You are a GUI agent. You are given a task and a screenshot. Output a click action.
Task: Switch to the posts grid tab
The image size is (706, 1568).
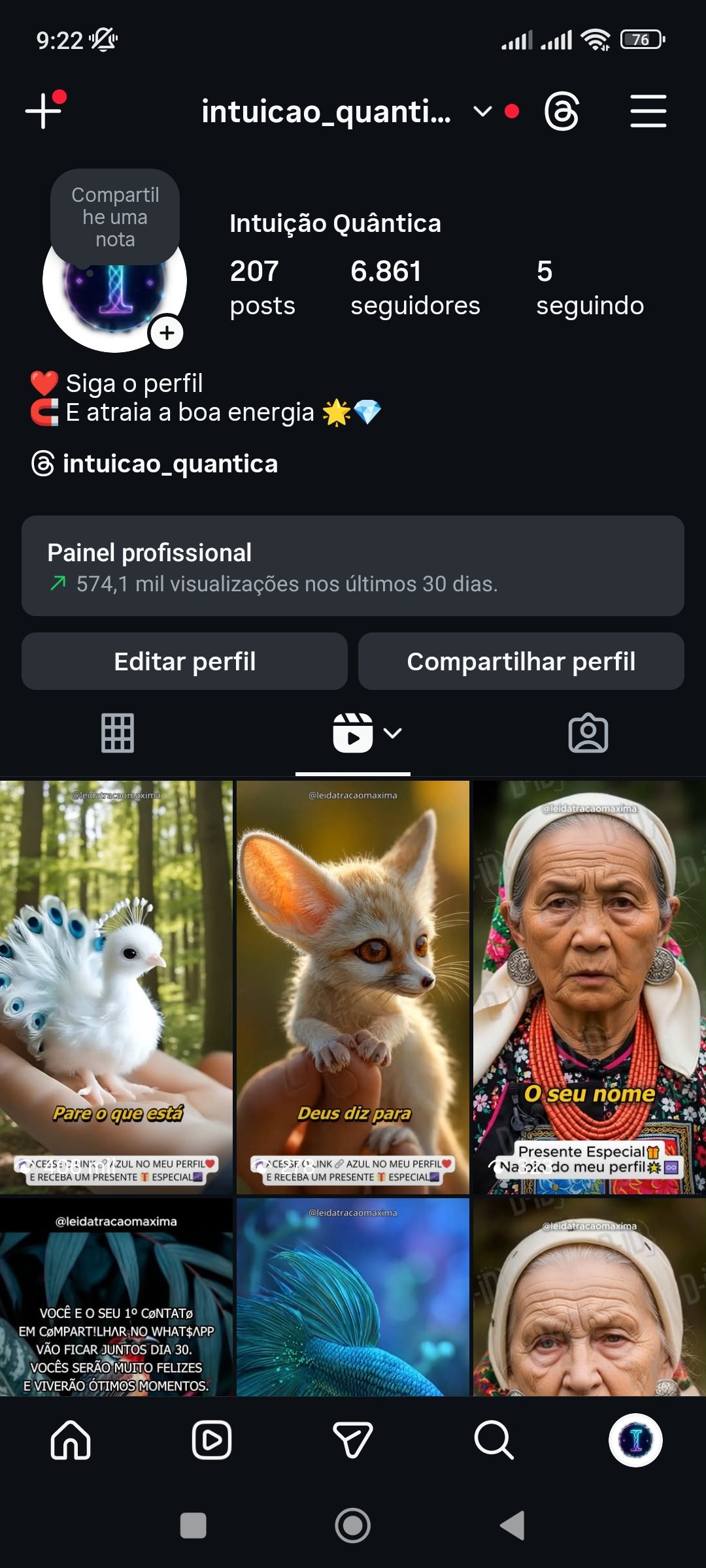click(118, 733)
